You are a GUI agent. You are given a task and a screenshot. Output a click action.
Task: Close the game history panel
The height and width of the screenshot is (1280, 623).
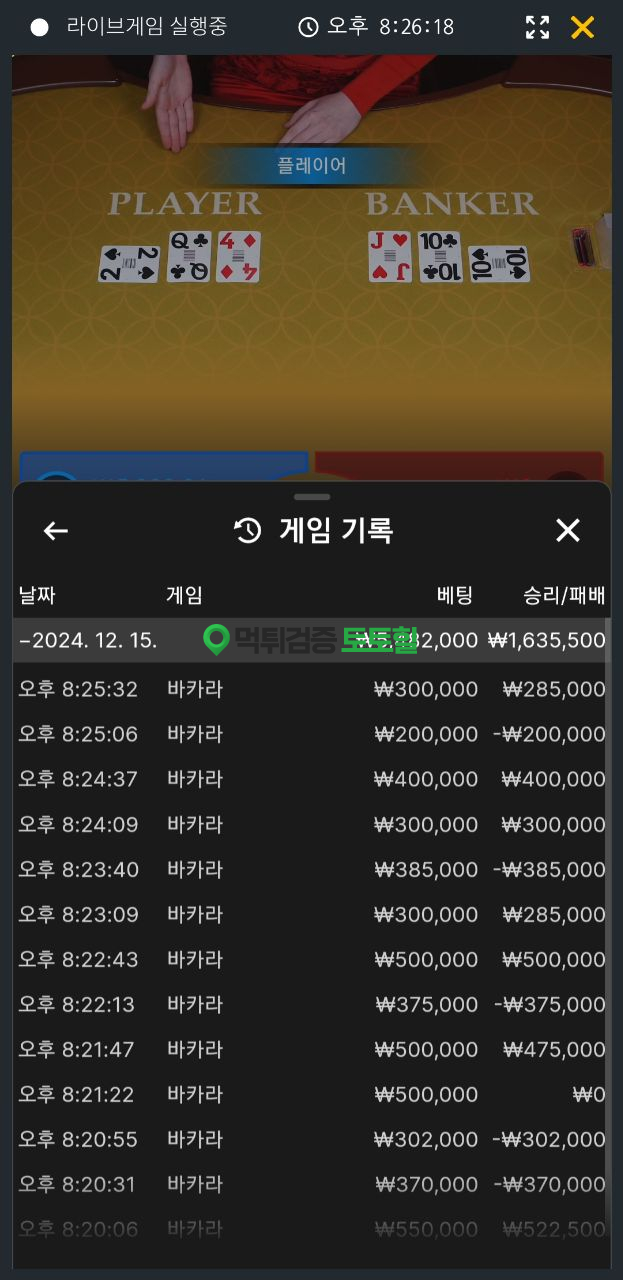point(567,531)
